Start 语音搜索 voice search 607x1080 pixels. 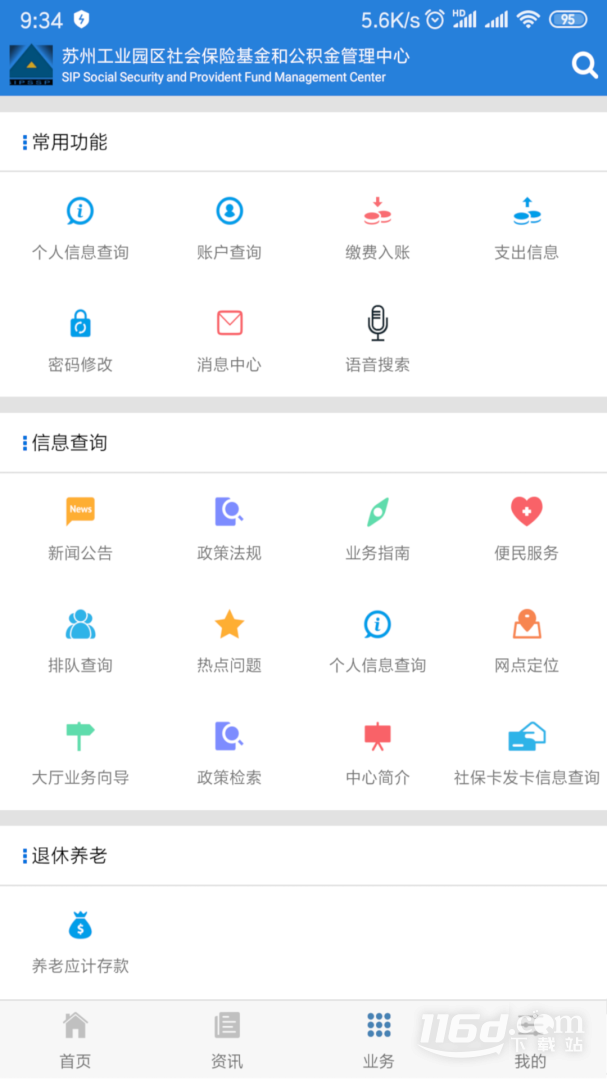click(377, 339)
